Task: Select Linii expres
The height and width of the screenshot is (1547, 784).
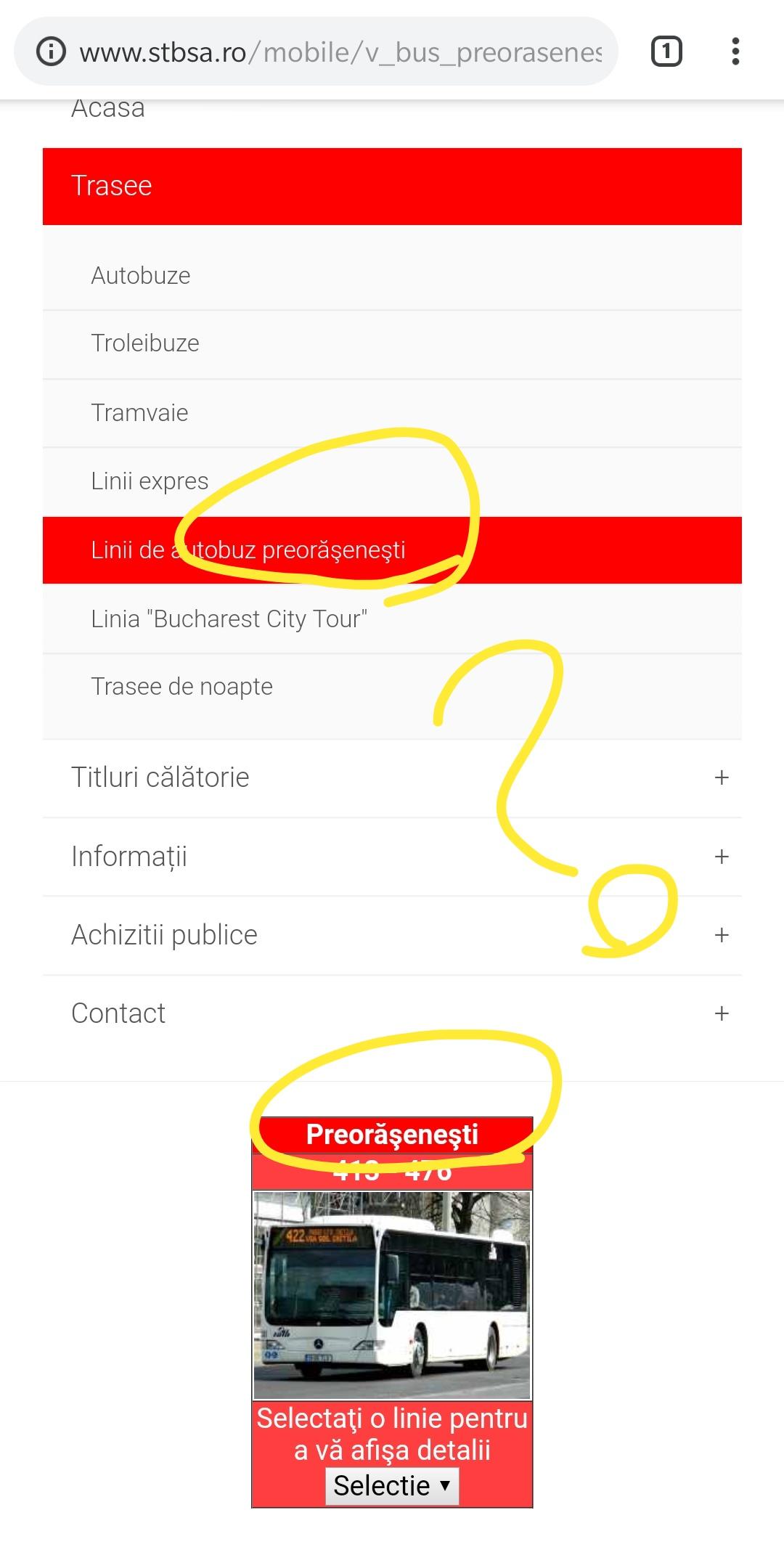Action: tap(150, 481)
